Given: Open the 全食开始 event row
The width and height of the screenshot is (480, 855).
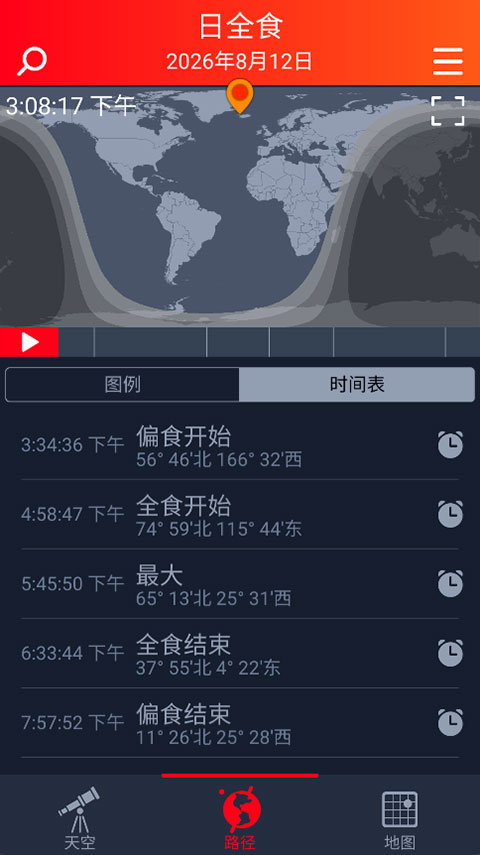Looking at the screenshot, I should click(240, 514).
